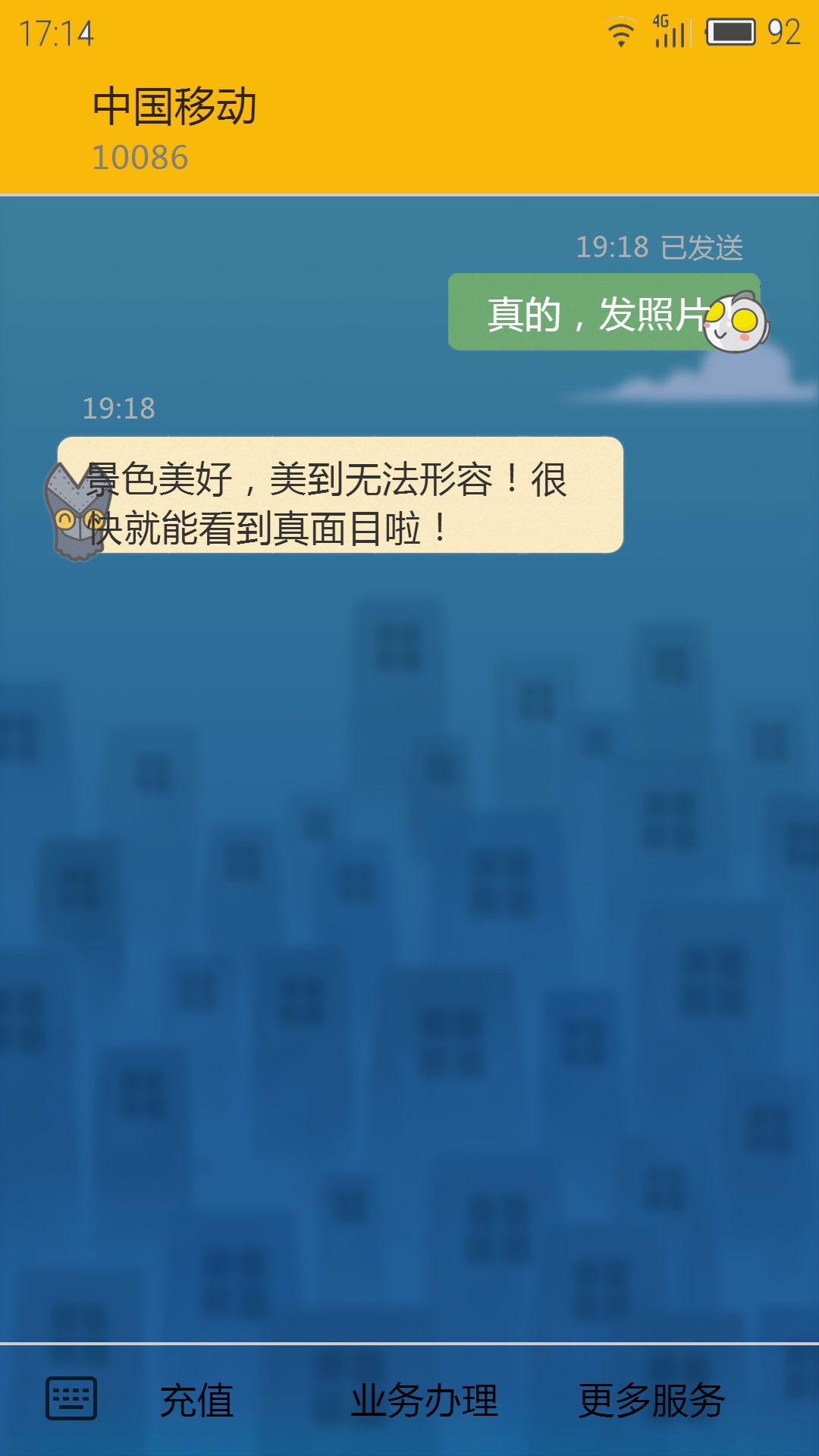Open the 业务办理 service menu
This screenshot has width=819, height=1456.
coord(424,1400)
